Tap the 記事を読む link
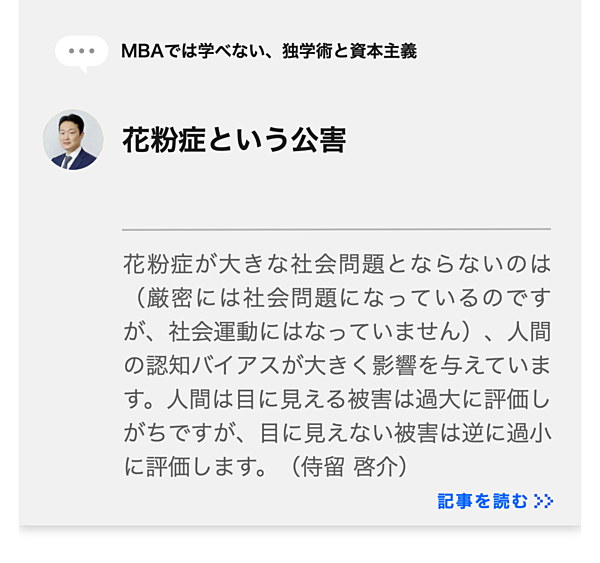 (494, 501)
